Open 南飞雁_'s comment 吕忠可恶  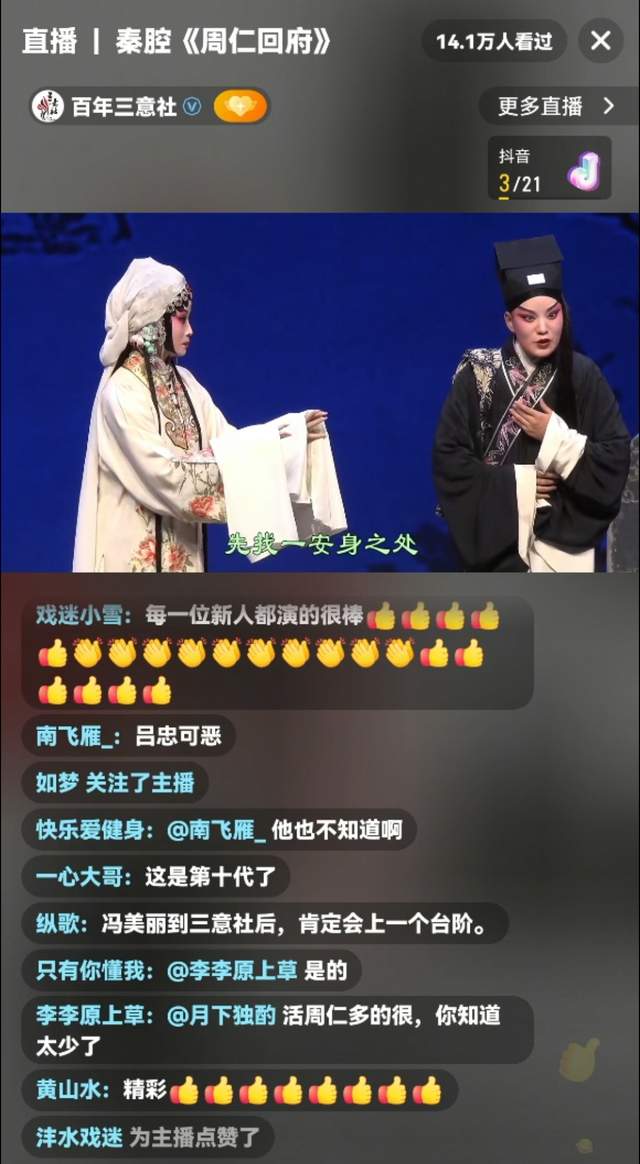coord(129,738)
